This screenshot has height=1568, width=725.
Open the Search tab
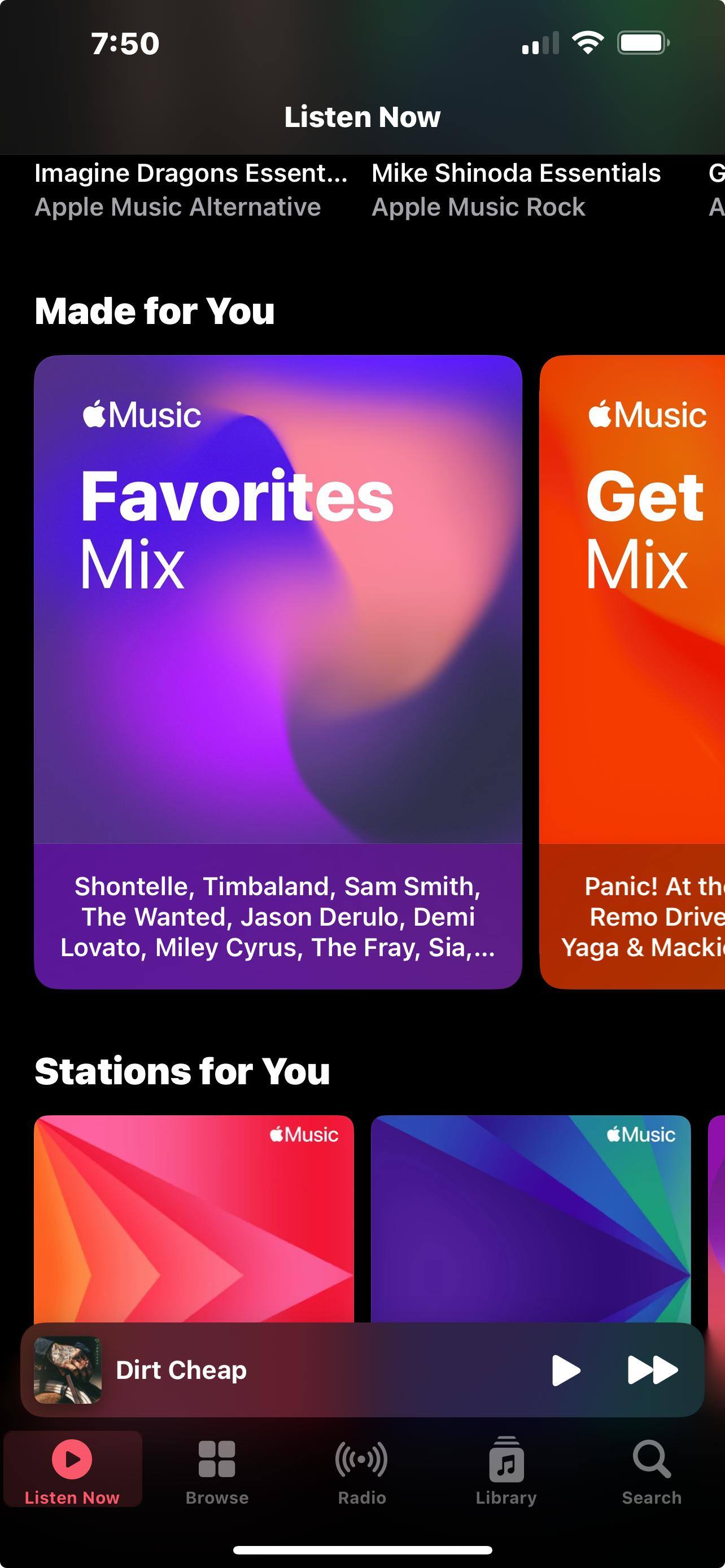point(652,1469)
